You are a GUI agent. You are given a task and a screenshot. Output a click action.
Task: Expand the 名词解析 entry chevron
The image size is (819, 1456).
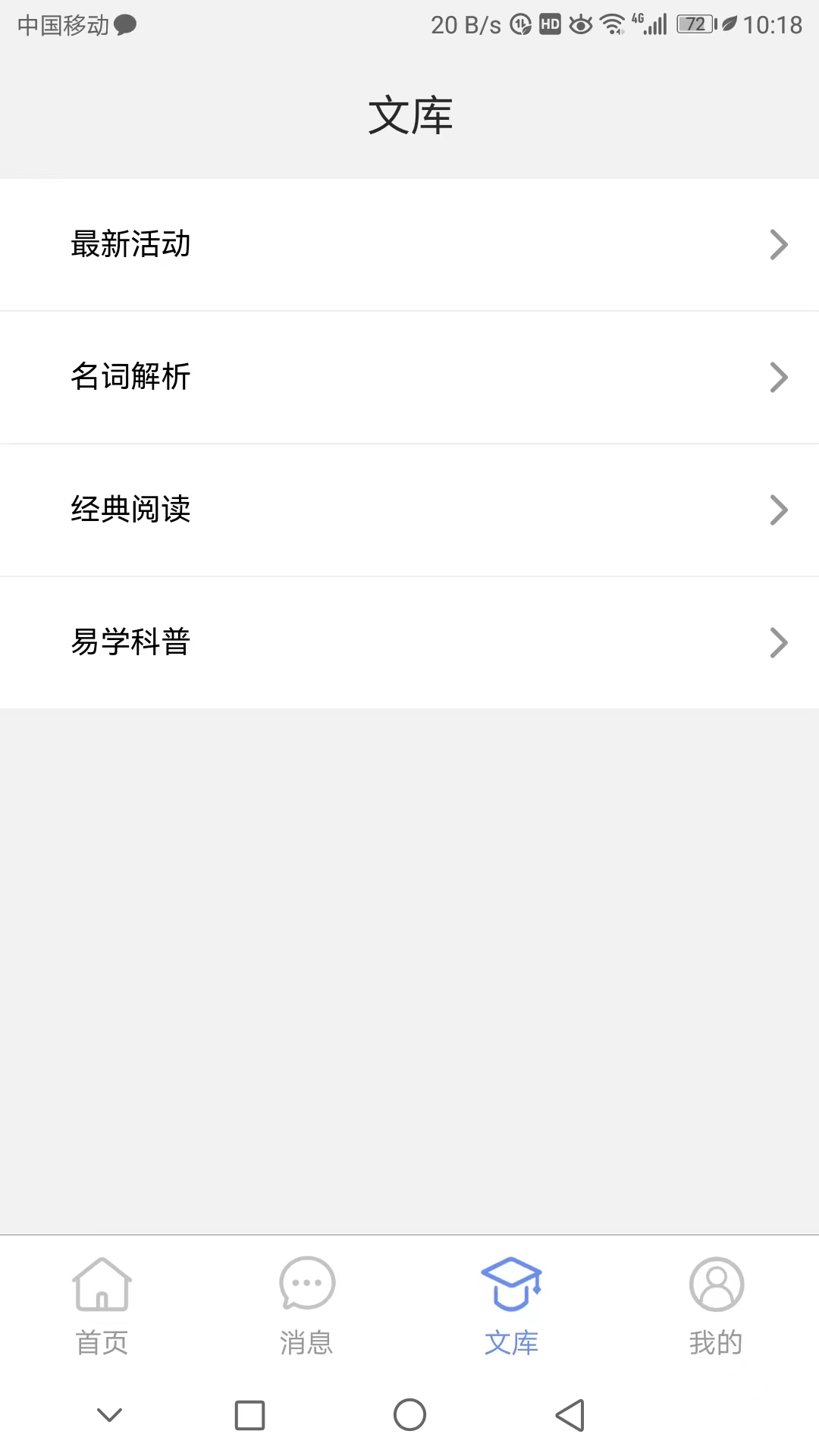[779, 377]
